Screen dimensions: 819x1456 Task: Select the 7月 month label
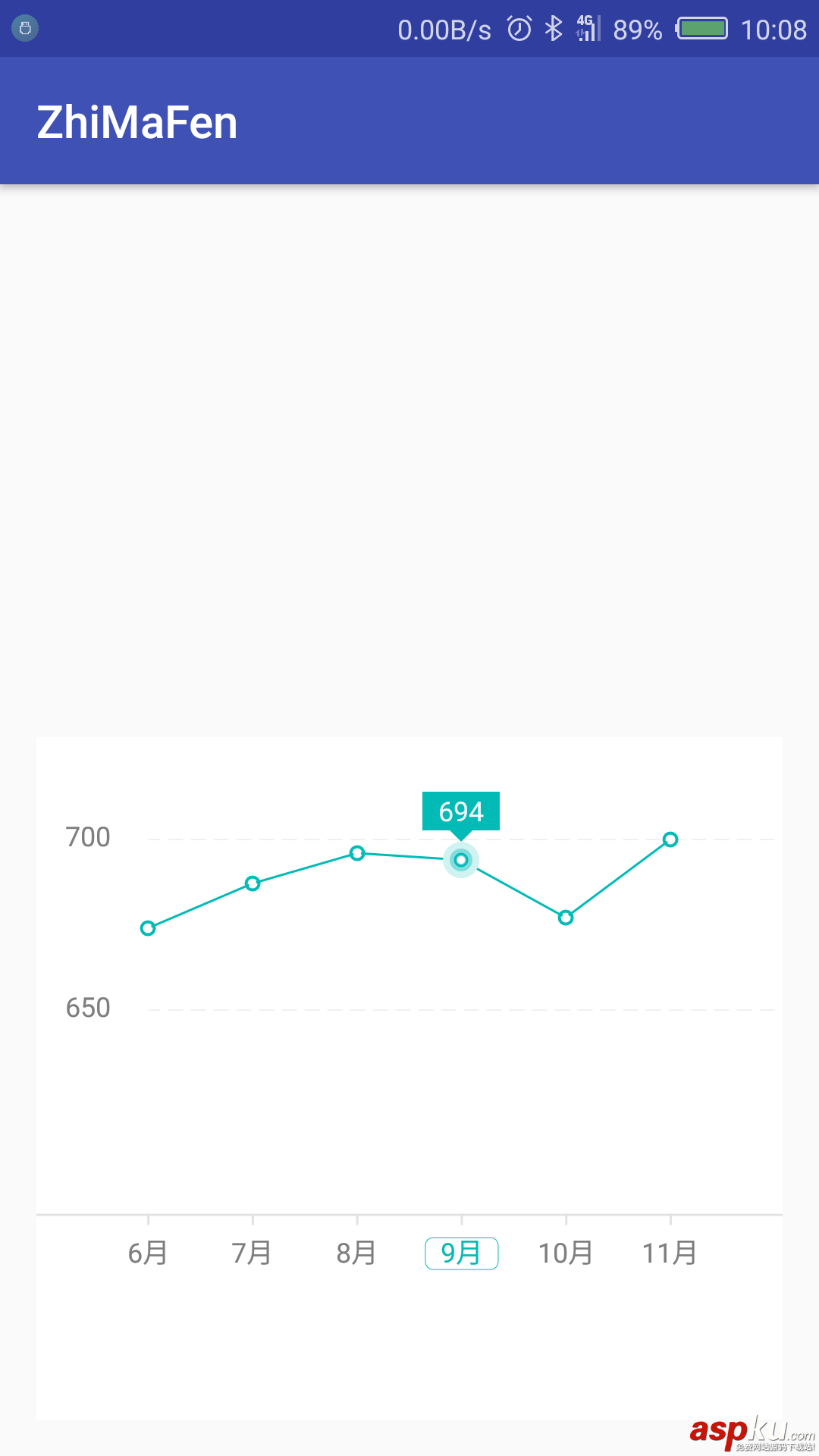pos(252,1254)
